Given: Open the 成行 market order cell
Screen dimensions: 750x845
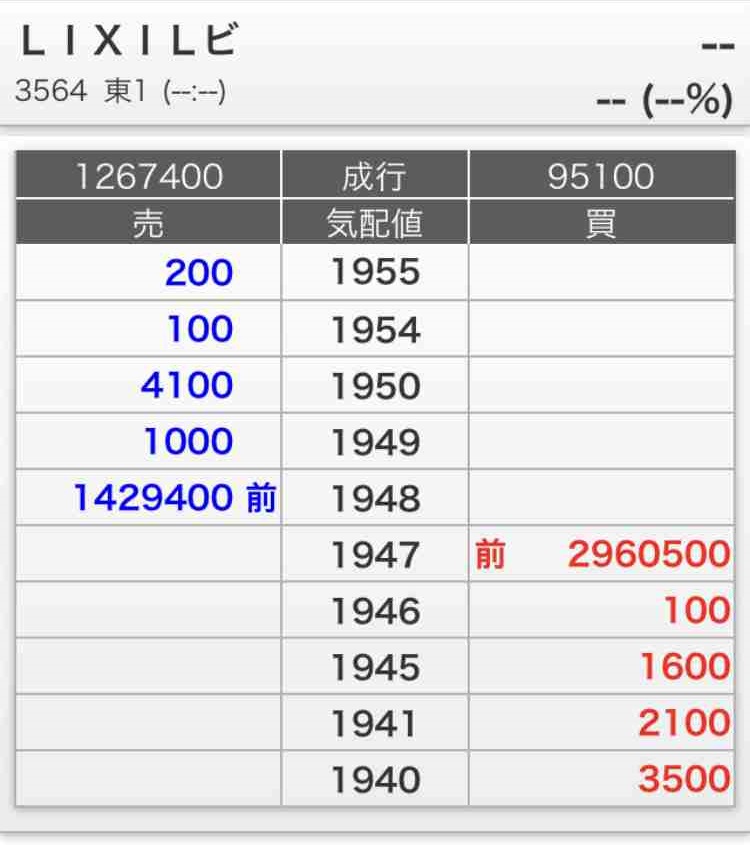Looking at the screenshot, I should click(x=373, y=175).
